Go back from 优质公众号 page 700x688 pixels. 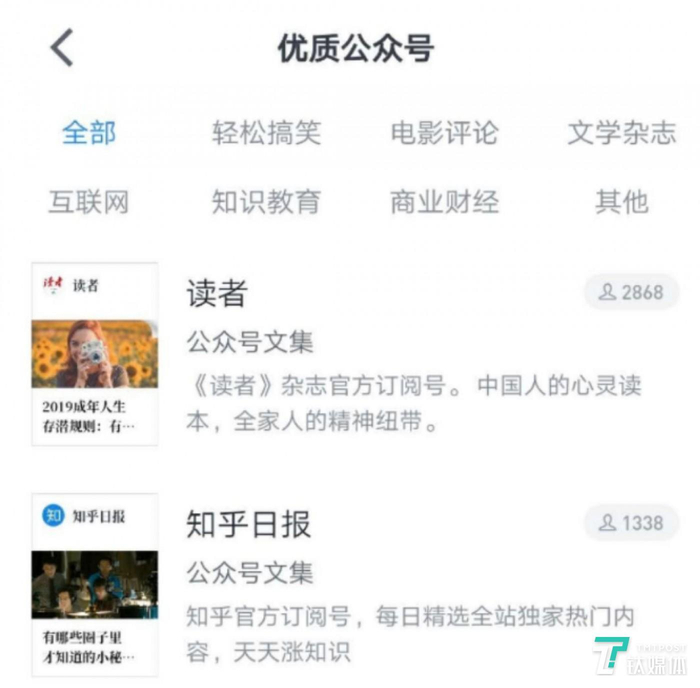coord(62,48)
